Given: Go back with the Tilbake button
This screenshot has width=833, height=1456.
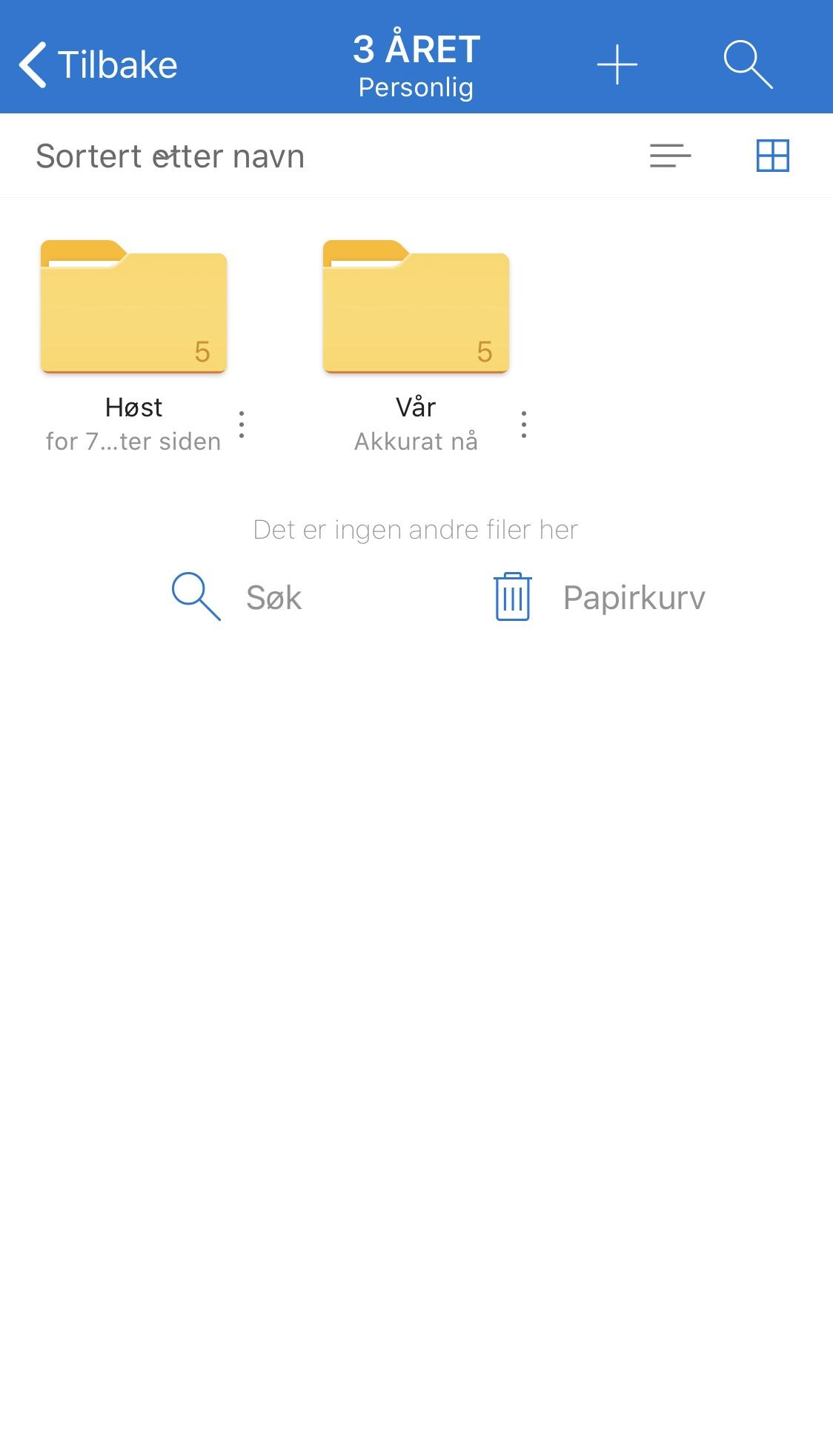Looking at the screenshot, I should (98, 64).
